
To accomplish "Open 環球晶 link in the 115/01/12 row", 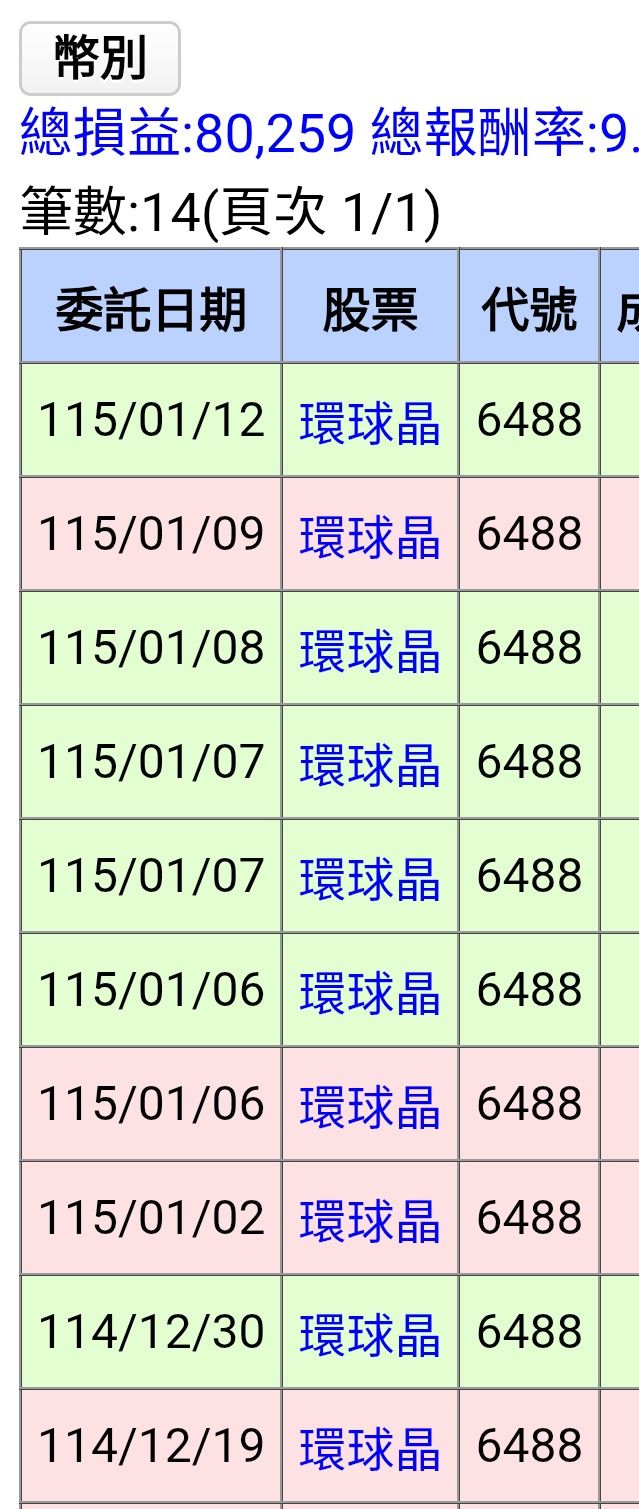I will coord(369,421).
